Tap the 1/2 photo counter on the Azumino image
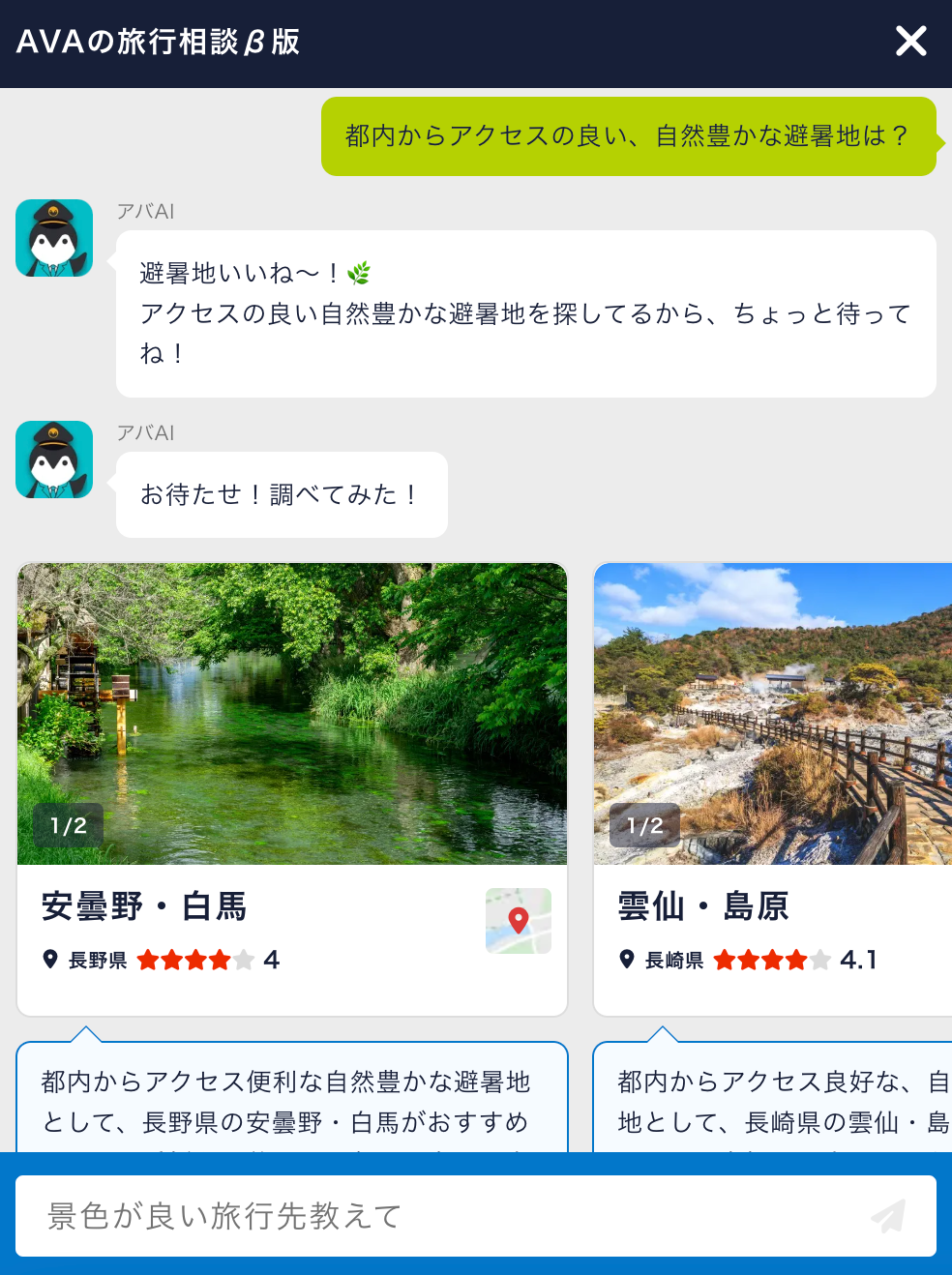The width and height of the screenshot is (952, 1275). (66, 825)
